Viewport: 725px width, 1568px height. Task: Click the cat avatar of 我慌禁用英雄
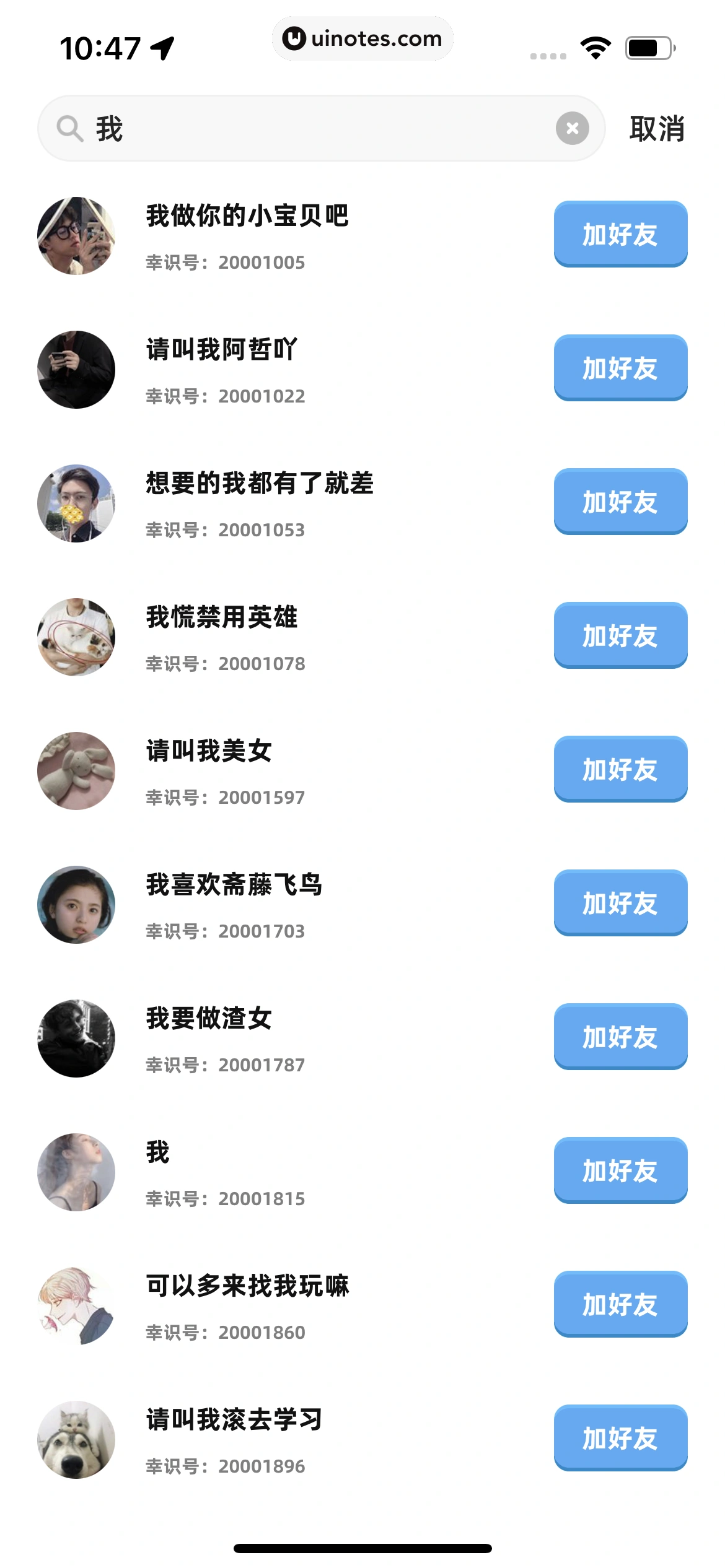76,636
